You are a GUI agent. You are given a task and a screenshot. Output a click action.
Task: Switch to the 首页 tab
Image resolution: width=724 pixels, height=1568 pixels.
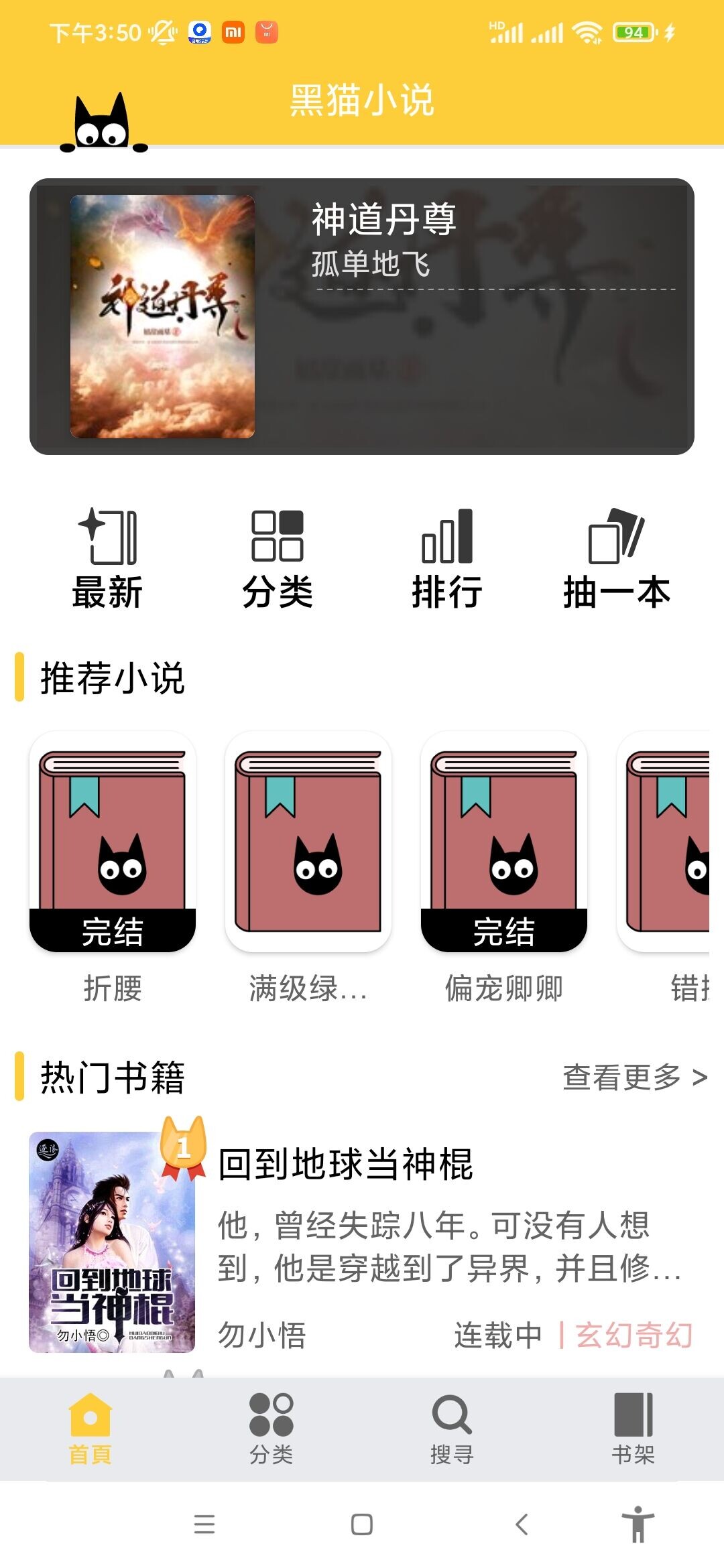[90, 1429]
